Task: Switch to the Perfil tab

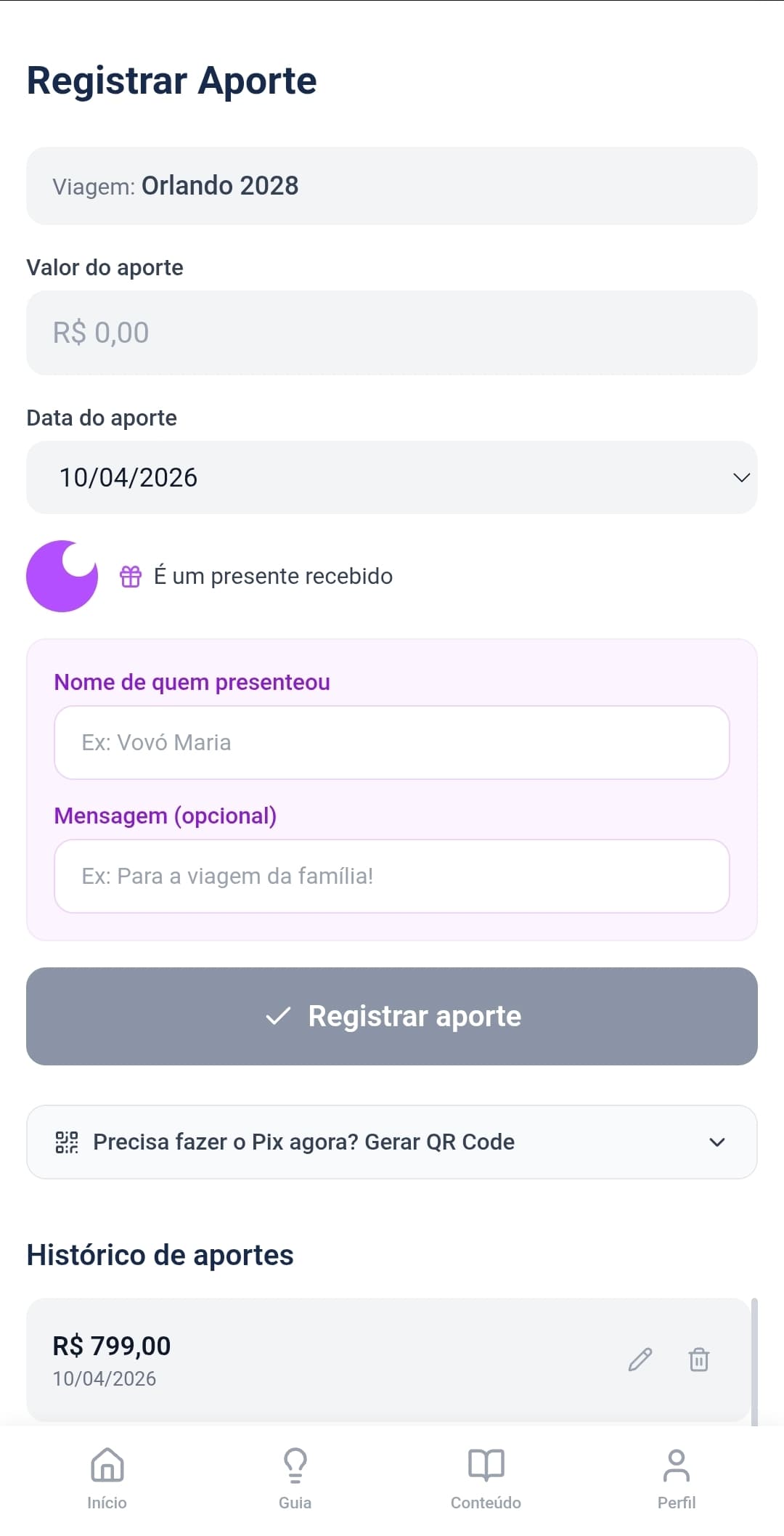Action: (x=676, y=1478)
